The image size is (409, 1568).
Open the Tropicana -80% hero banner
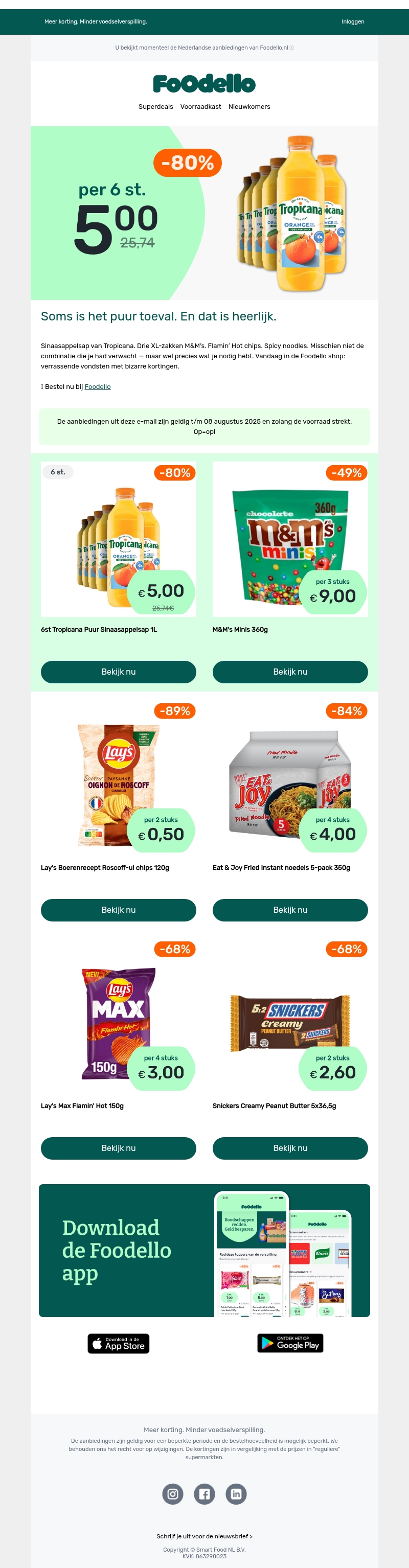(x=204, y=213)
